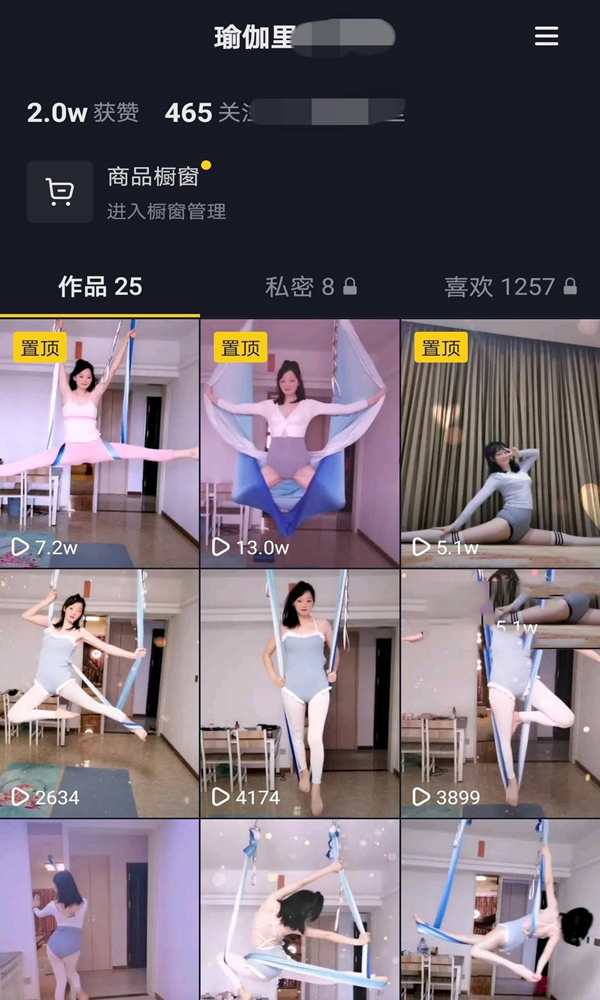The width and height of the screenshot is (600, 1000).
Task: Play the video with 4174 views
Action: [x=300, y=693]
